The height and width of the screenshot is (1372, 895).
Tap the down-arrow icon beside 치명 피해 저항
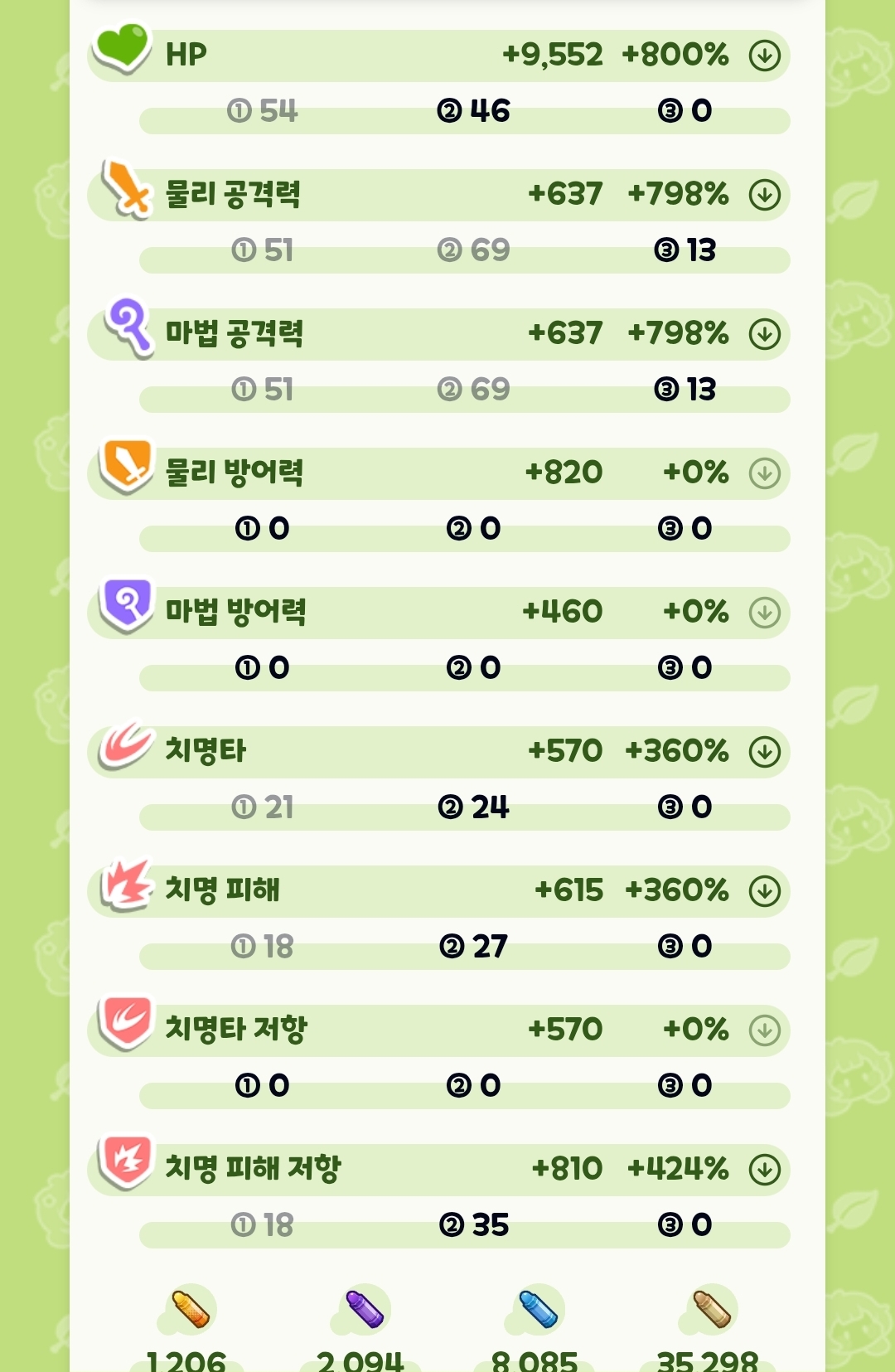pos(764,1170)
